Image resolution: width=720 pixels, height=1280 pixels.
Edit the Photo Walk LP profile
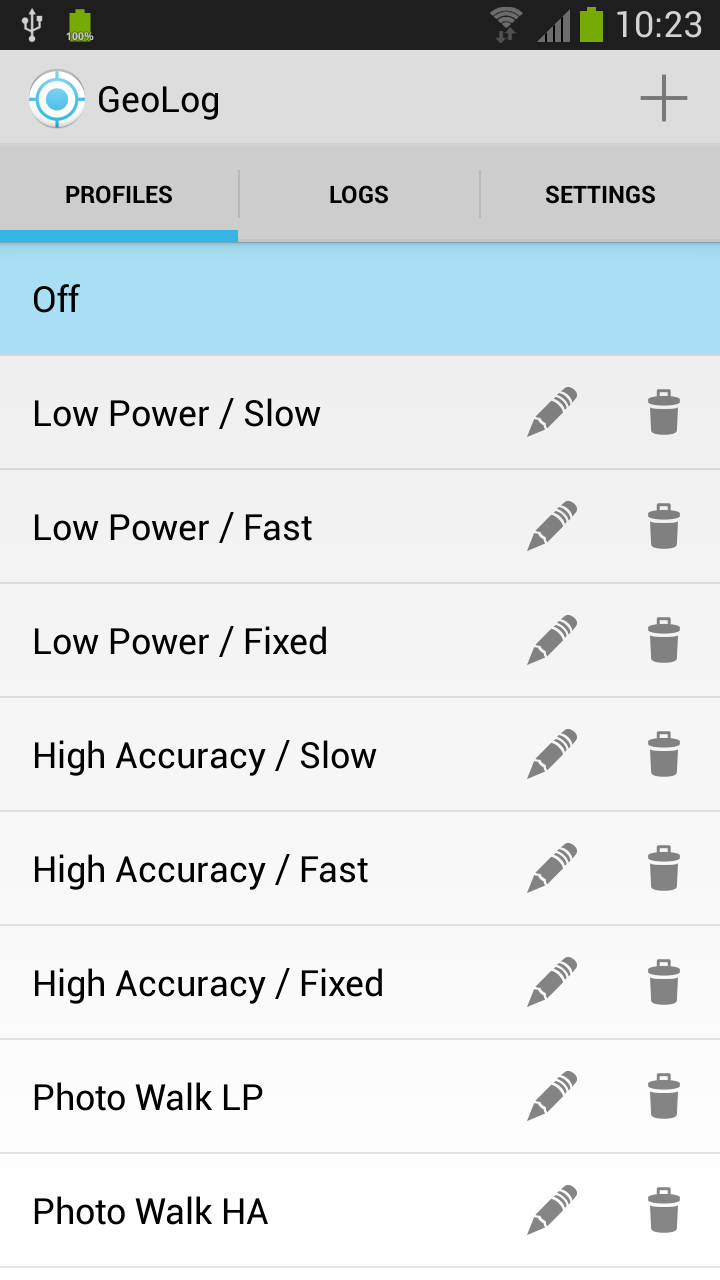click(x=552, y=1097)
